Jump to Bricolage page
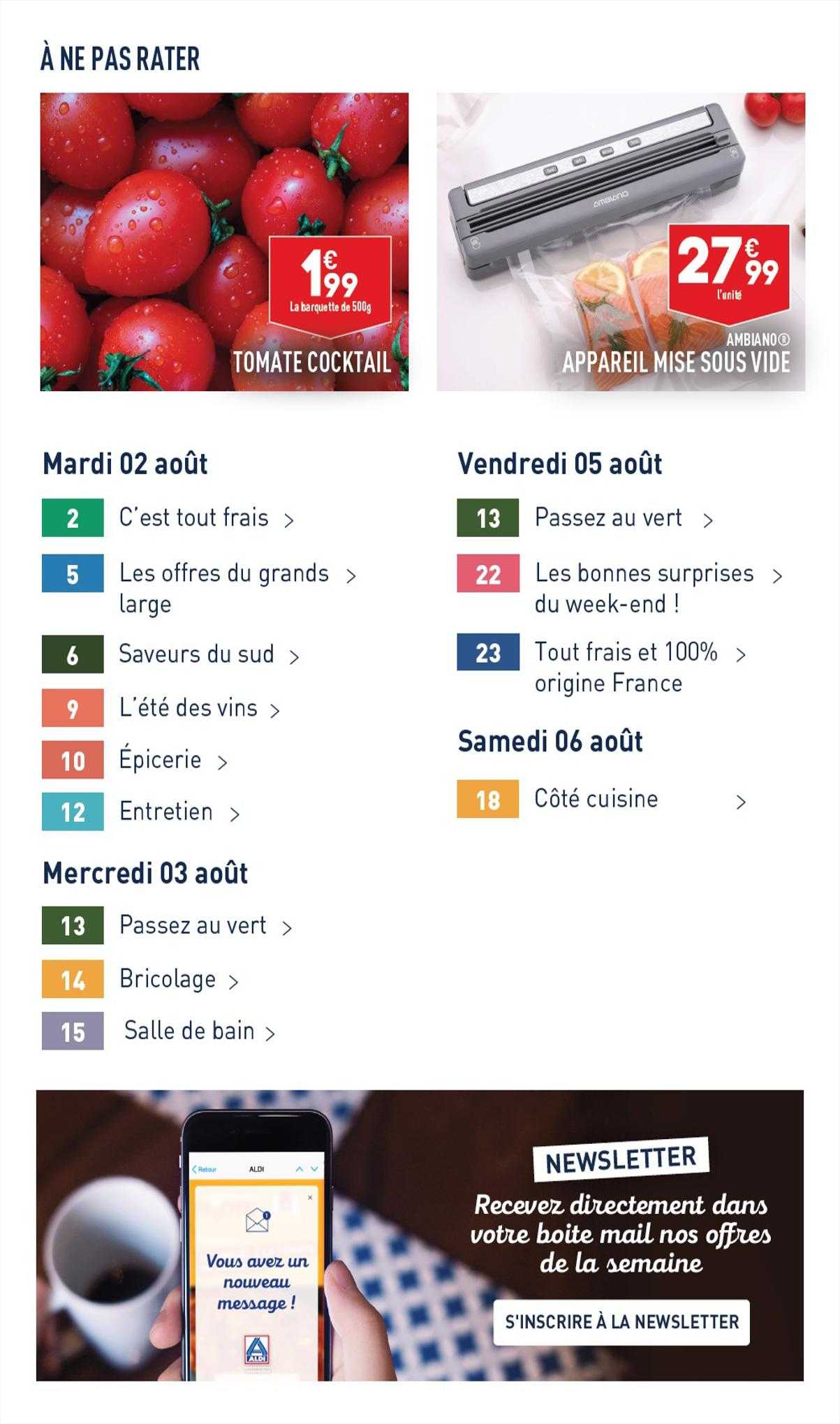840x1424 pixels. click(x=141, y=978)
